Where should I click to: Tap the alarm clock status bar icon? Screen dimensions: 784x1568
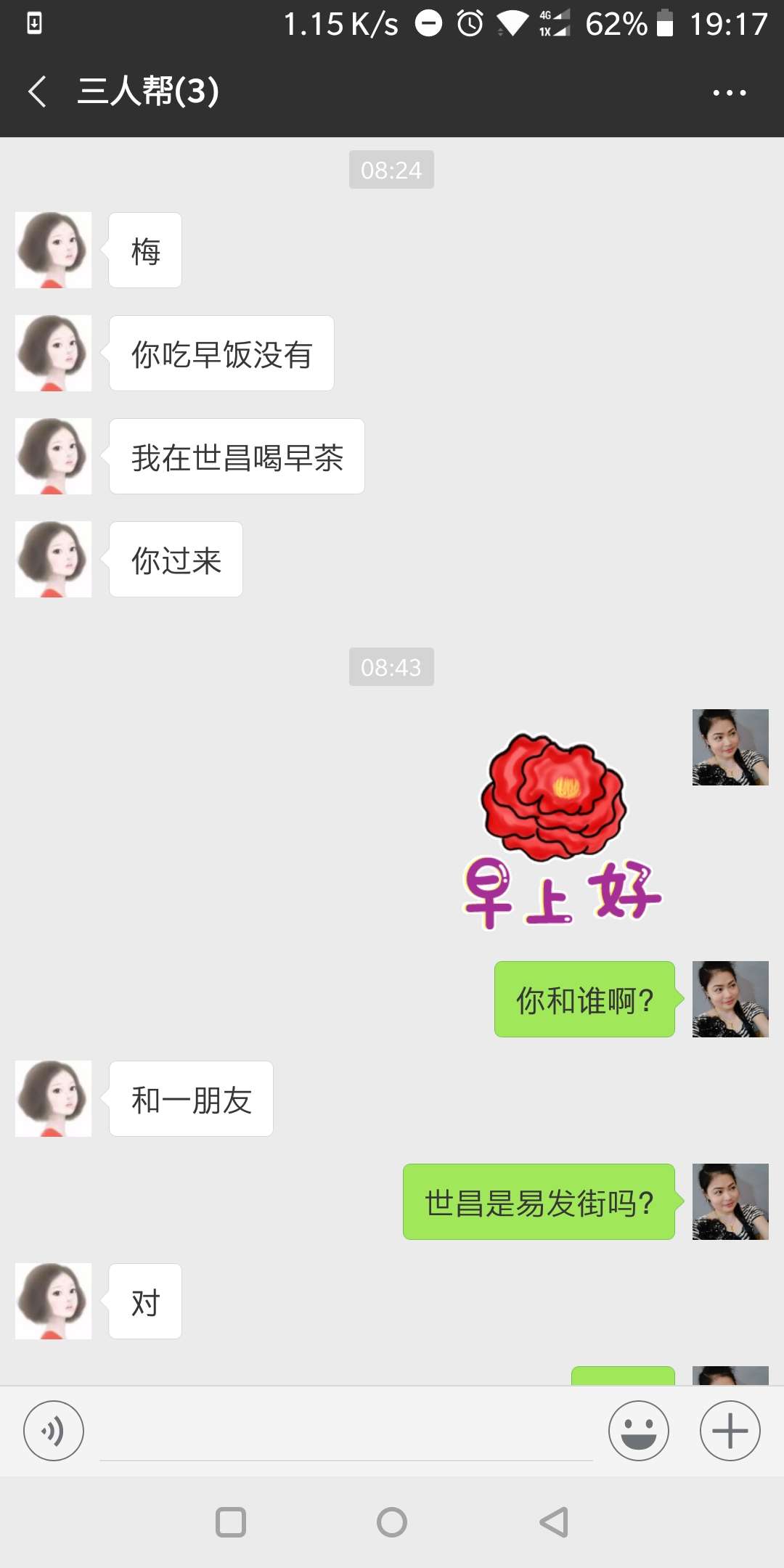tap(468, 24)
